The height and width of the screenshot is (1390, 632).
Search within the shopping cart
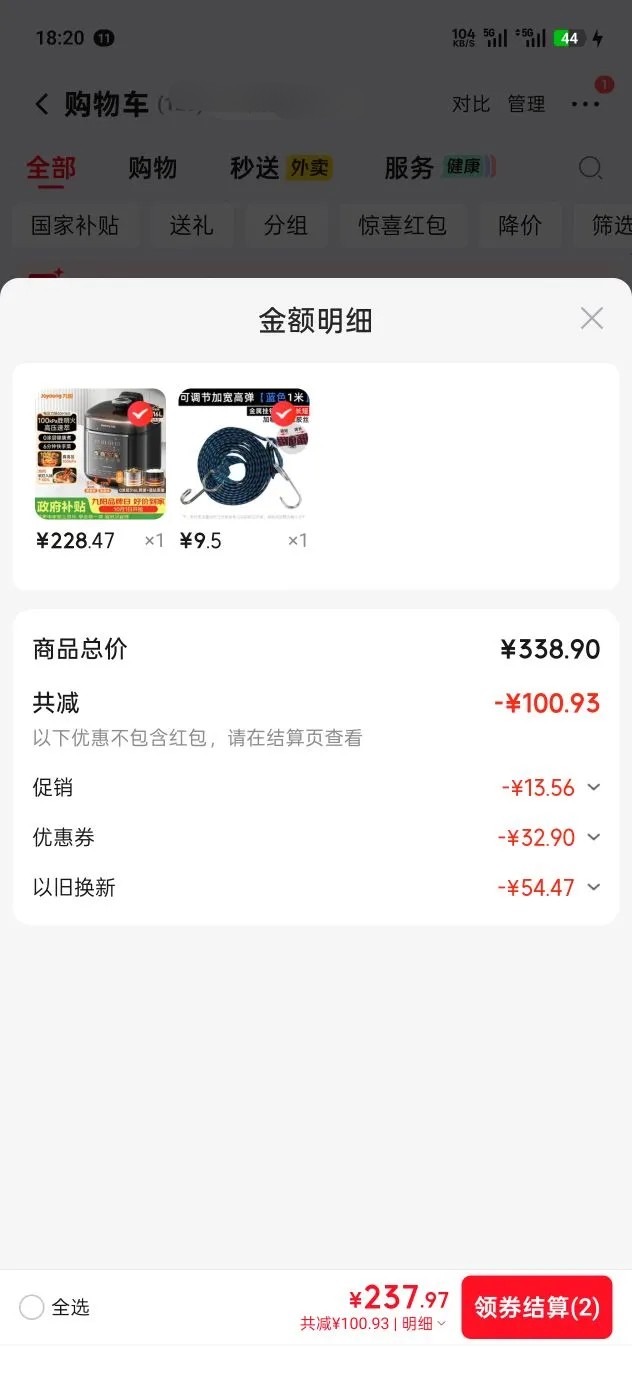[x=591, y=168]
